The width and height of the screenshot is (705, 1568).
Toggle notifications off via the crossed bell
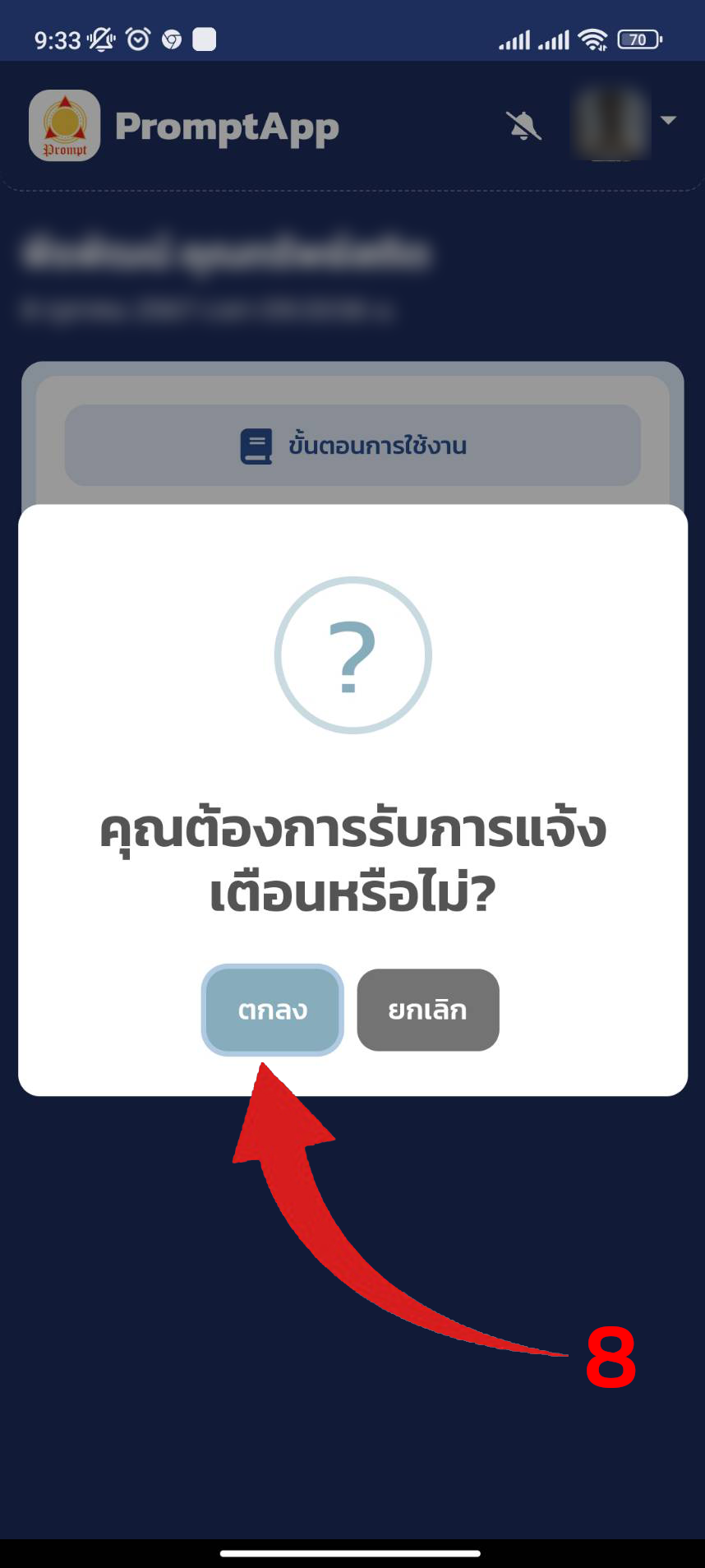point(524,125)
